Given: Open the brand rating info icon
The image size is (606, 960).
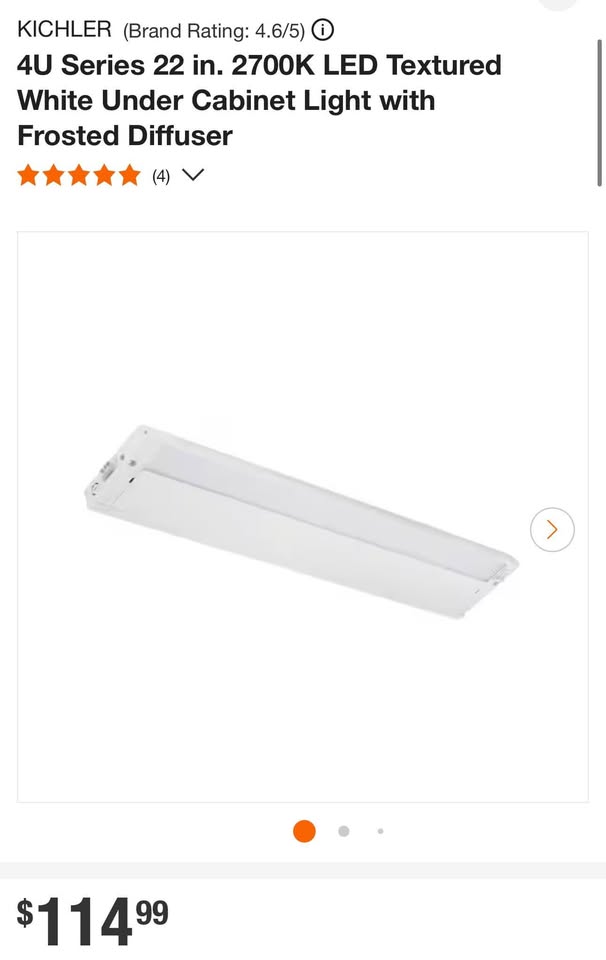Looking at the screenshot, I should click(x=322, y=30).
